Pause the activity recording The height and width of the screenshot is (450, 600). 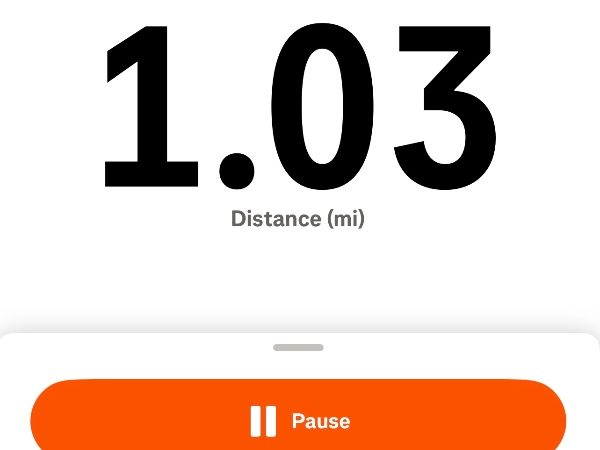(298, 420)
